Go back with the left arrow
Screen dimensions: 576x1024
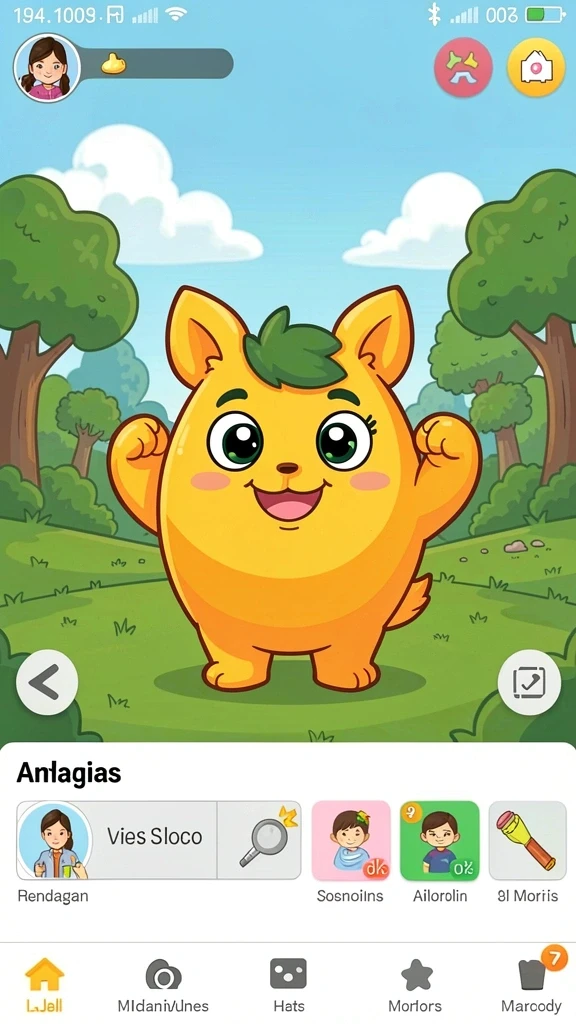click(x=47, y=682)
